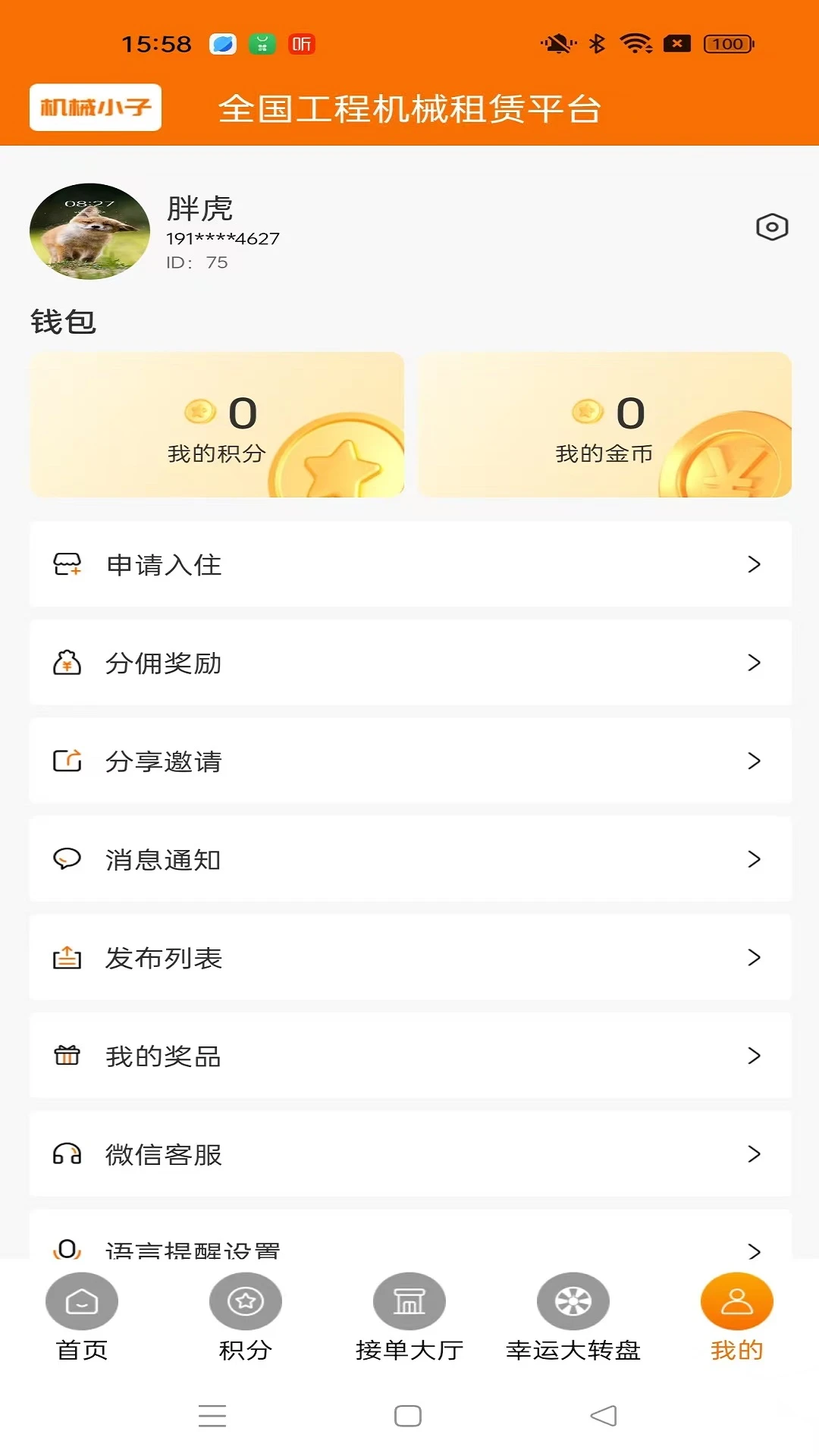Open the 积分 tab
The image size is (819, 1456).
pyautogui.click(x=245, y=1317)
